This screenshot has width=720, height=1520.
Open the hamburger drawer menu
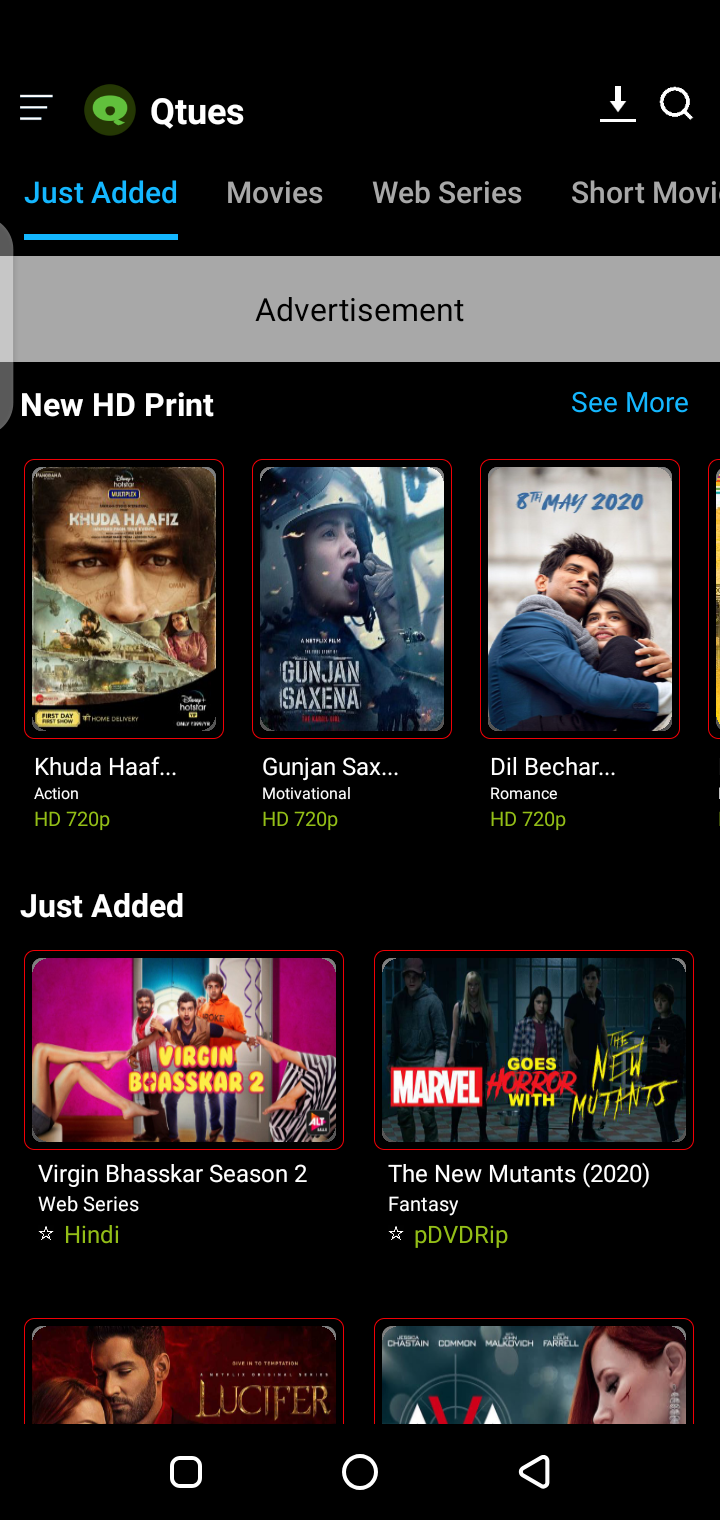(36, 108)
